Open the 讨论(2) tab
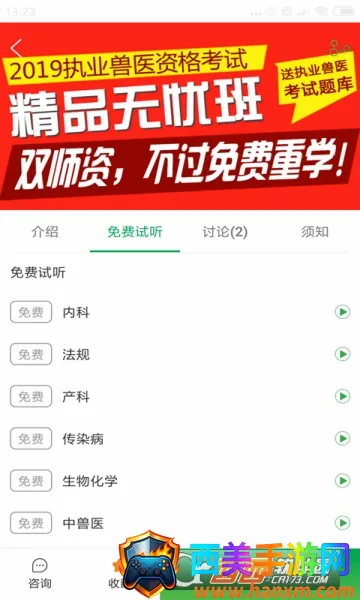360x600 pixels. (225, 232)
